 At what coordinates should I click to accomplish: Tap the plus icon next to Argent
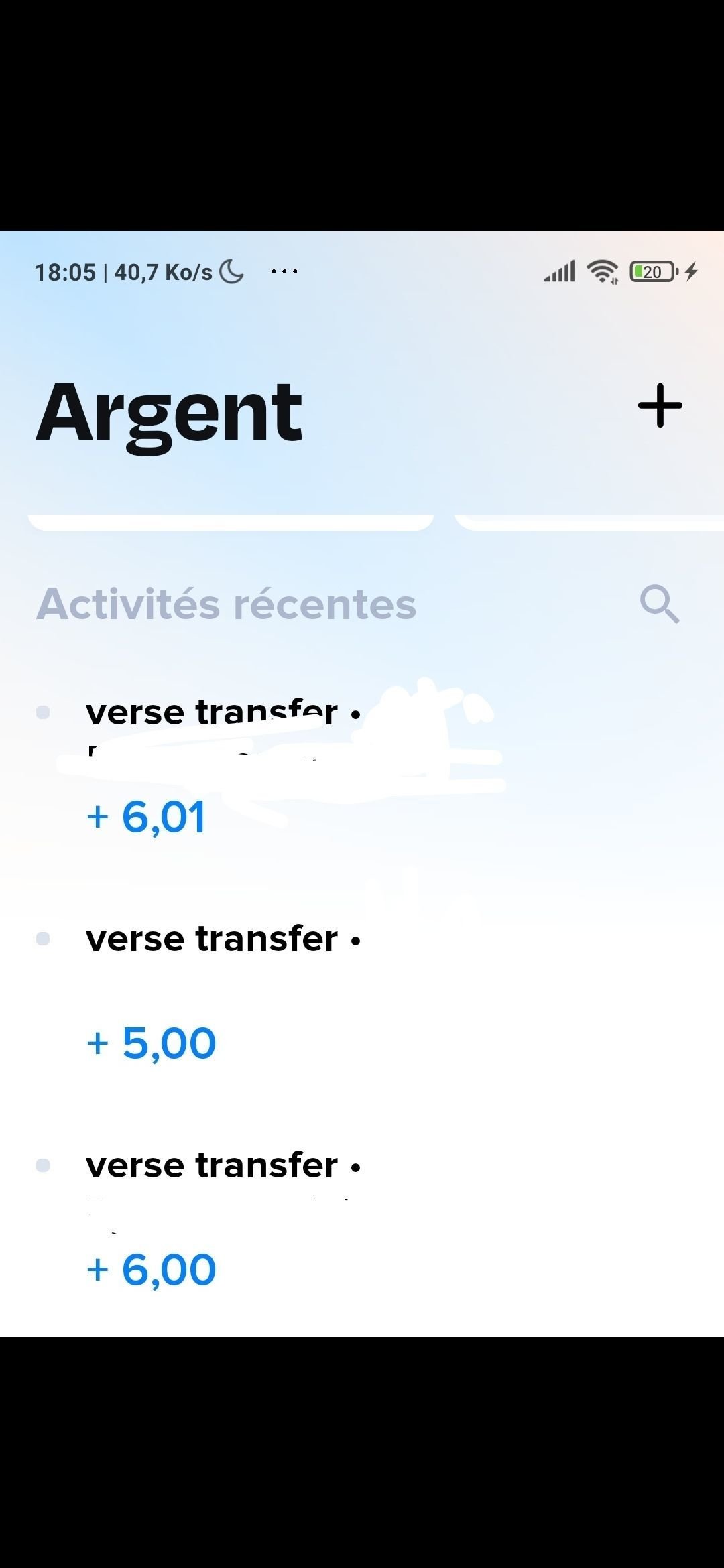[x=660, y=405]
